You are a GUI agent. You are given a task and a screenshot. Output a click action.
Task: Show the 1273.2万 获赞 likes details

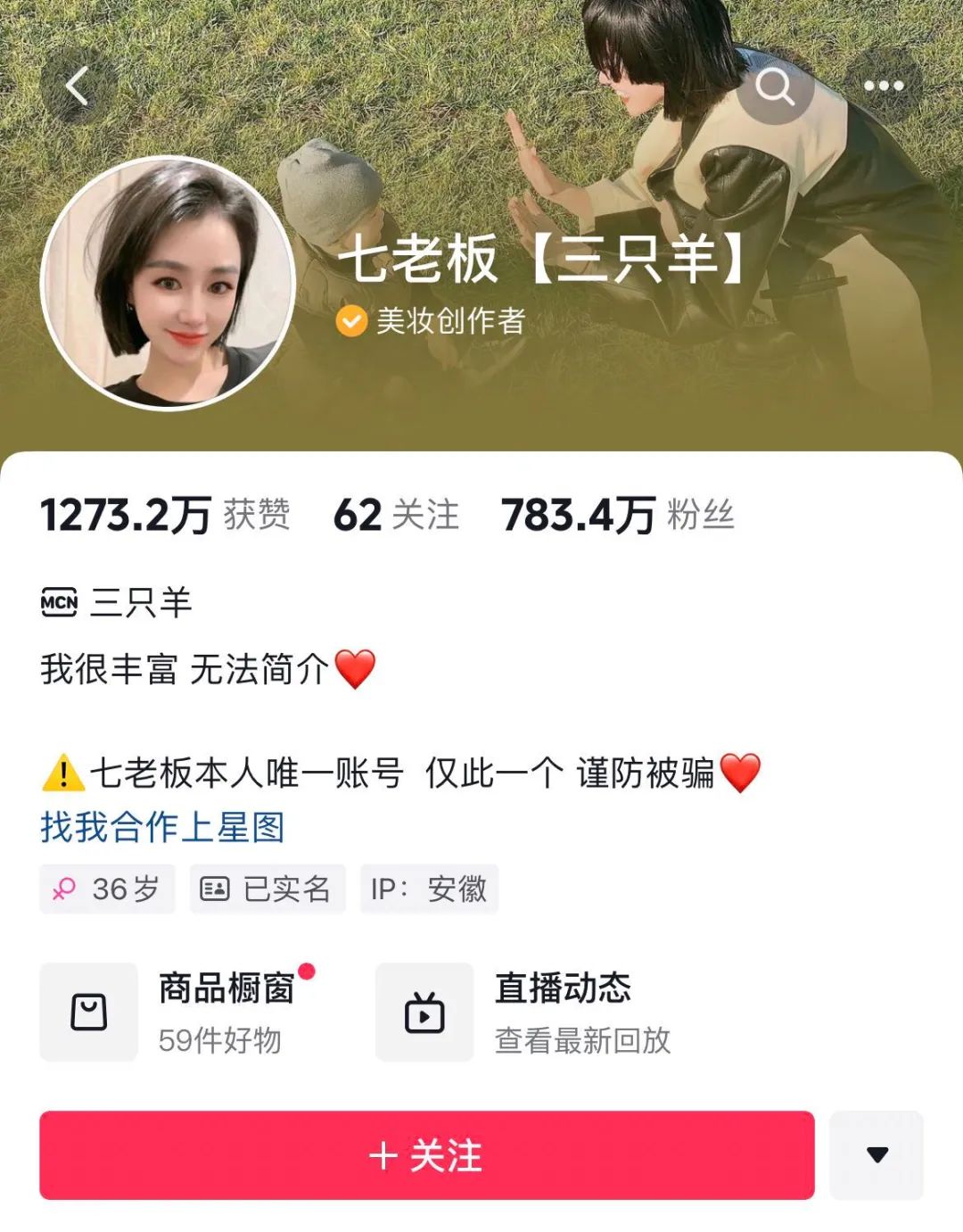click(165, 516)
